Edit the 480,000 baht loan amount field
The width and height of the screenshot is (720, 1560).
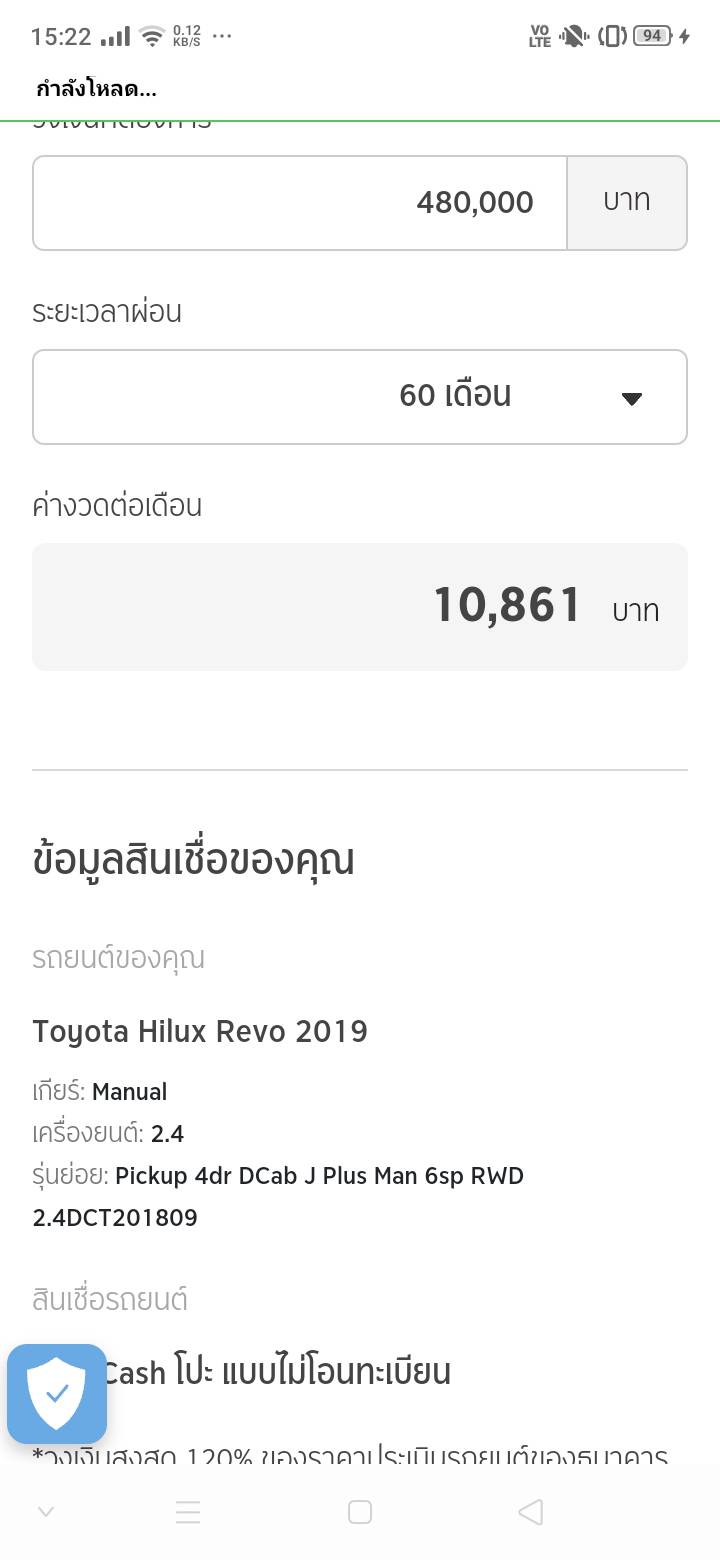(300, 202)
